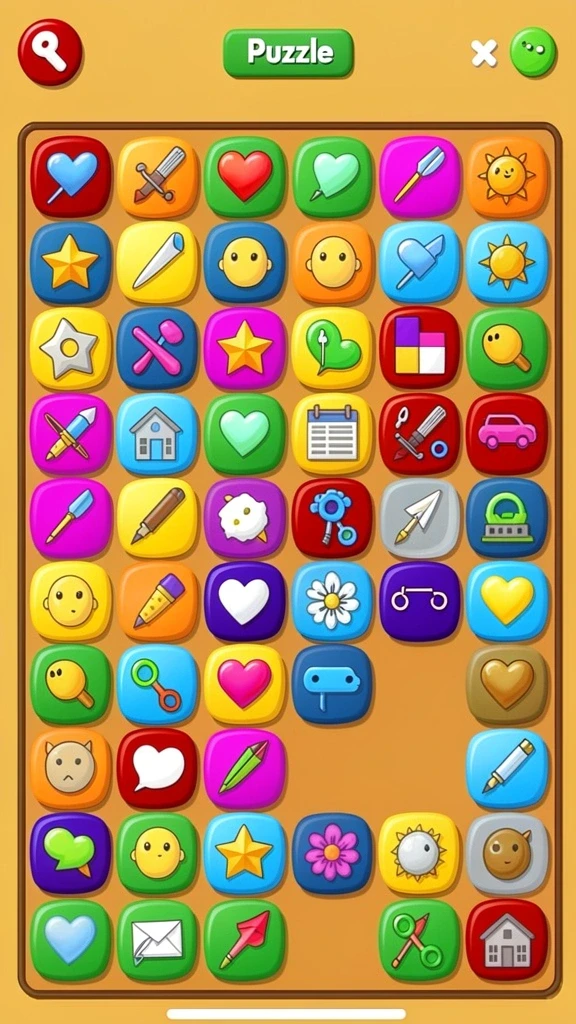Close the puzzle with the white X
This screenshot has width=576, height=1024.
point(484,53)
